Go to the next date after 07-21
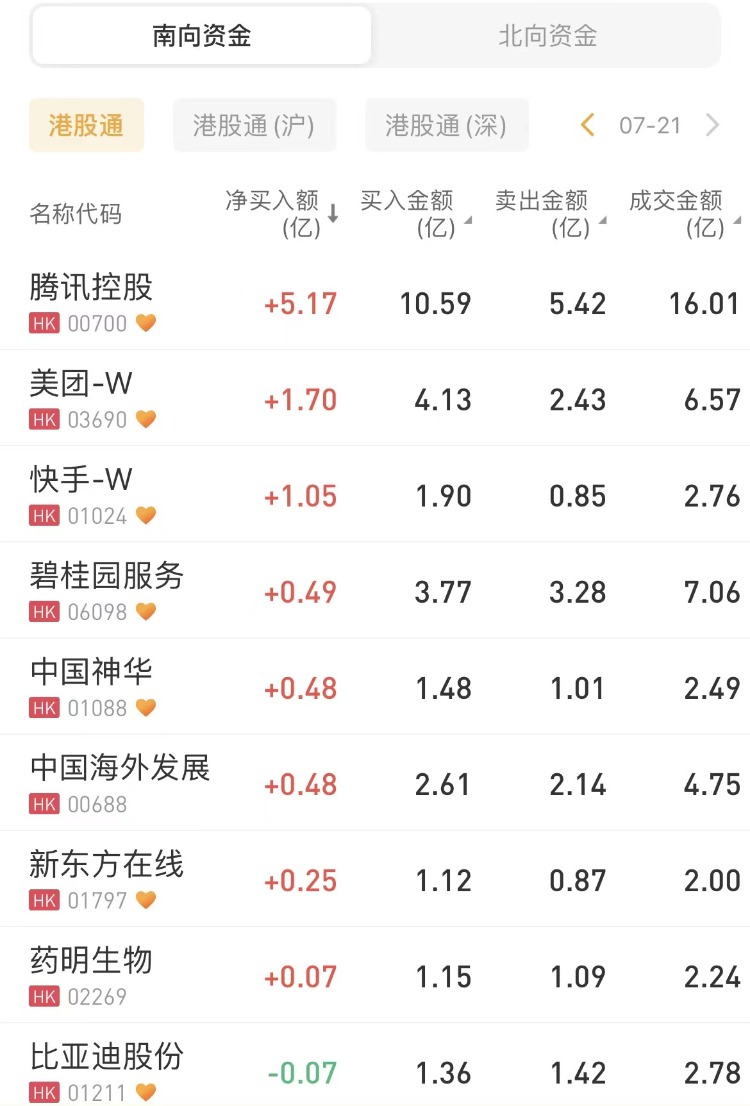 point(712,125)
